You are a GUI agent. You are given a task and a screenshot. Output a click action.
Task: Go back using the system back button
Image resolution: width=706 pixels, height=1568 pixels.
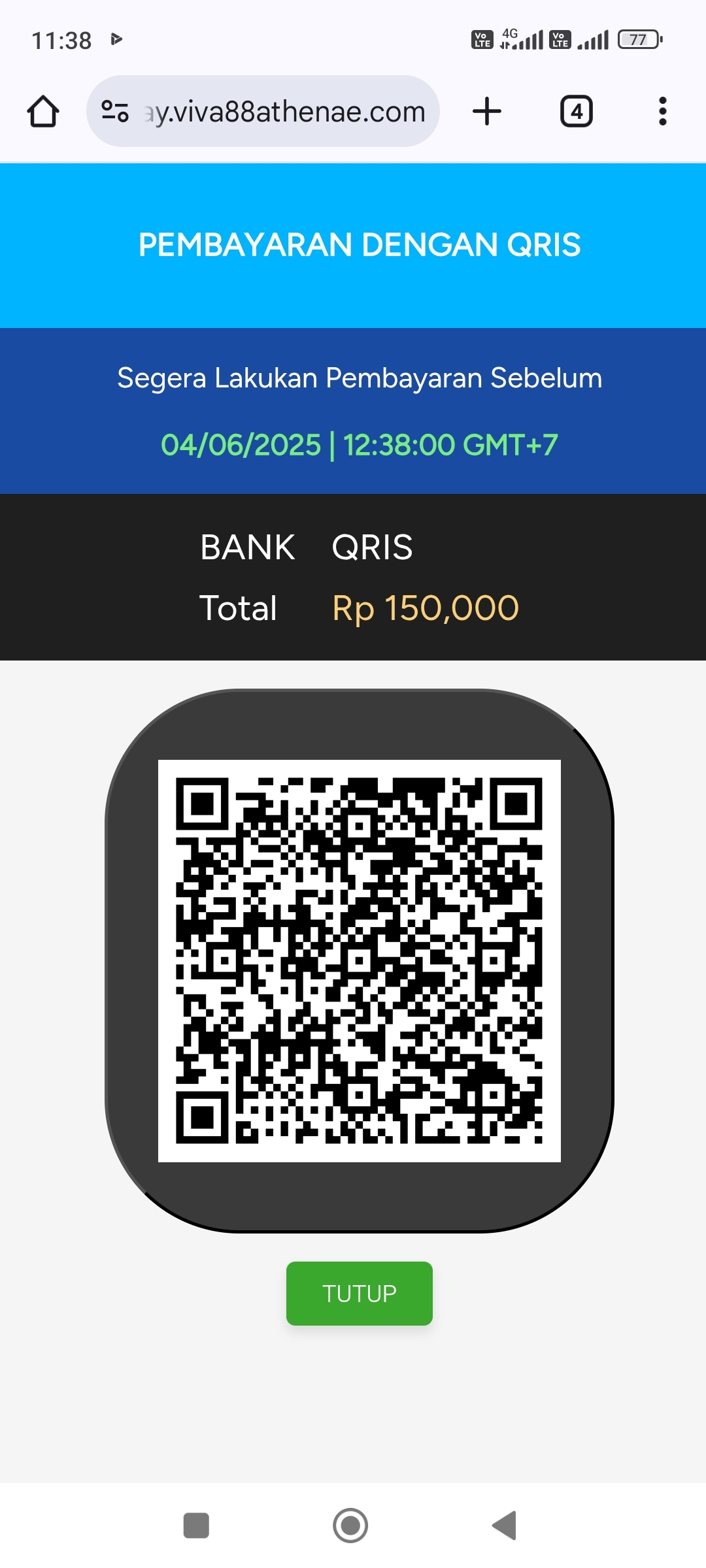pos(505,1526)
